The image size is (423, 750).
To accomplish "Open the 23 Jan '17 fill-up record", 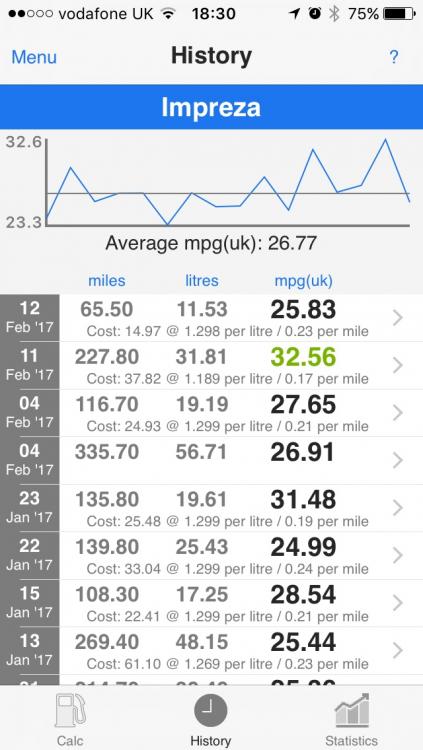I will pyautogui.click(x=212, y=508).
